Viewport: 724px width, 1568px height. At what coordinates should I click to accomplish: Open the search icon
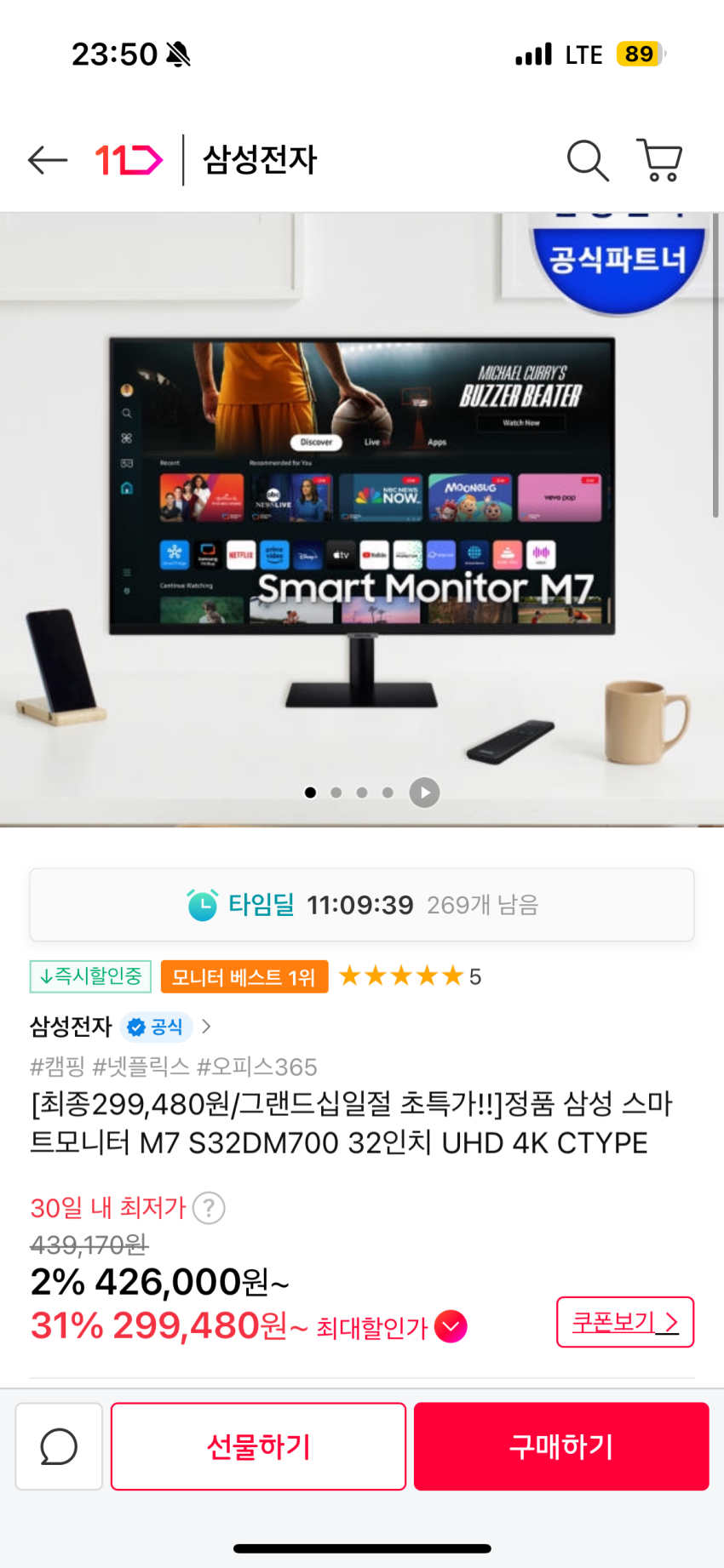[588, 159]
